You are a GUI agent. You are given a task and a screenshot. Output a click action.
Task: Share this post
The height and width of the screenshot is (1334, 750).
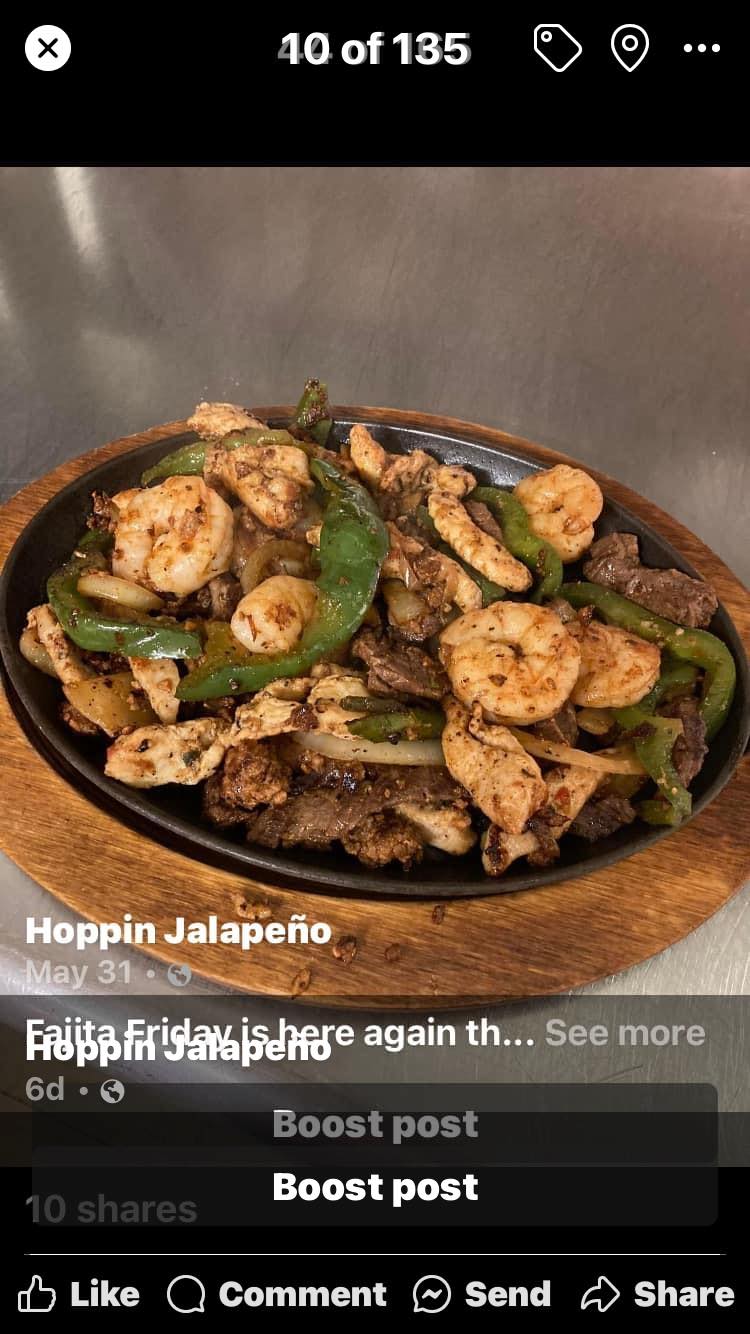pyautogui.click(x=657, y=1294)
